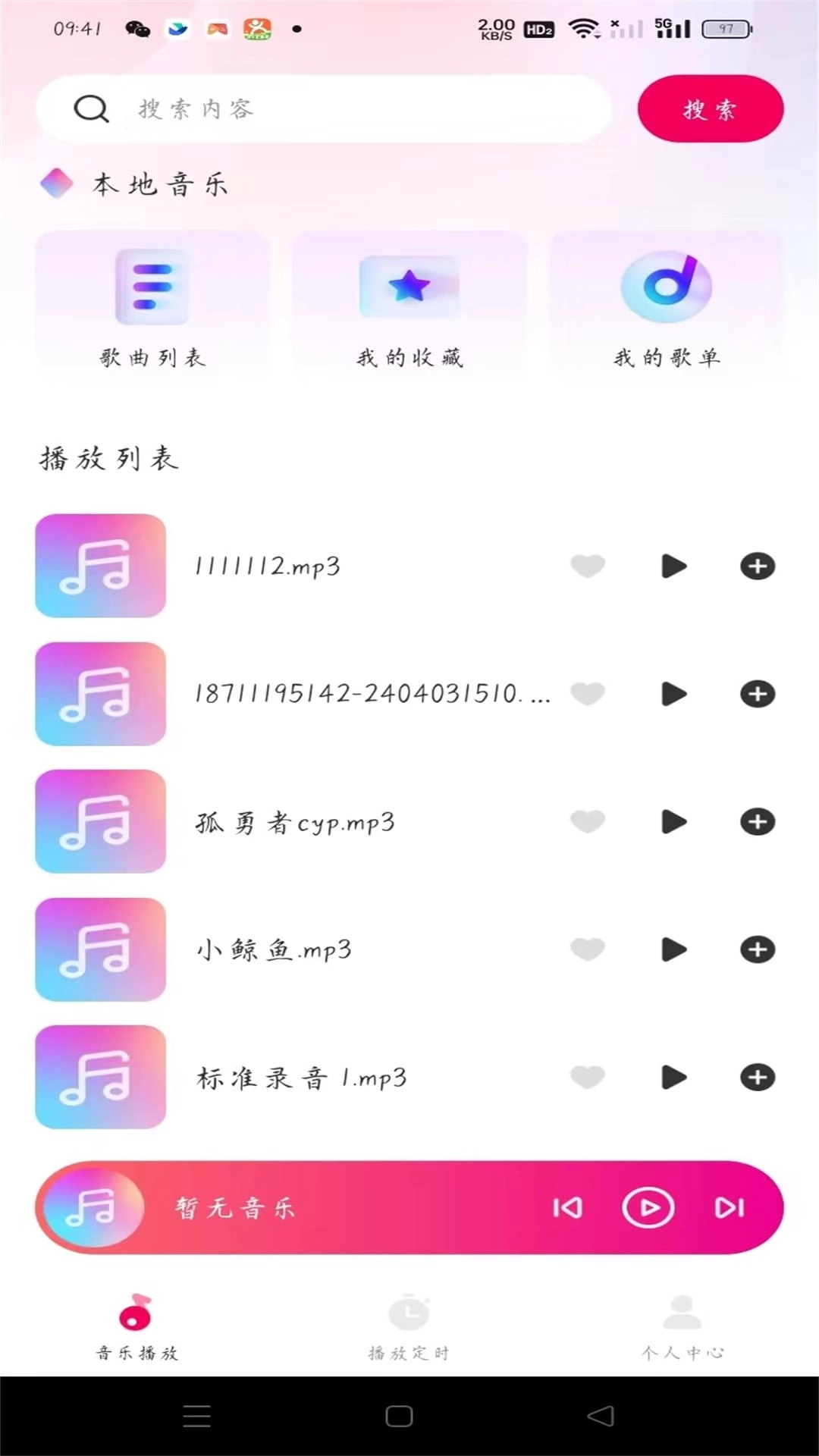Open 我的歌单 my playlists

[x=666, y=287]
